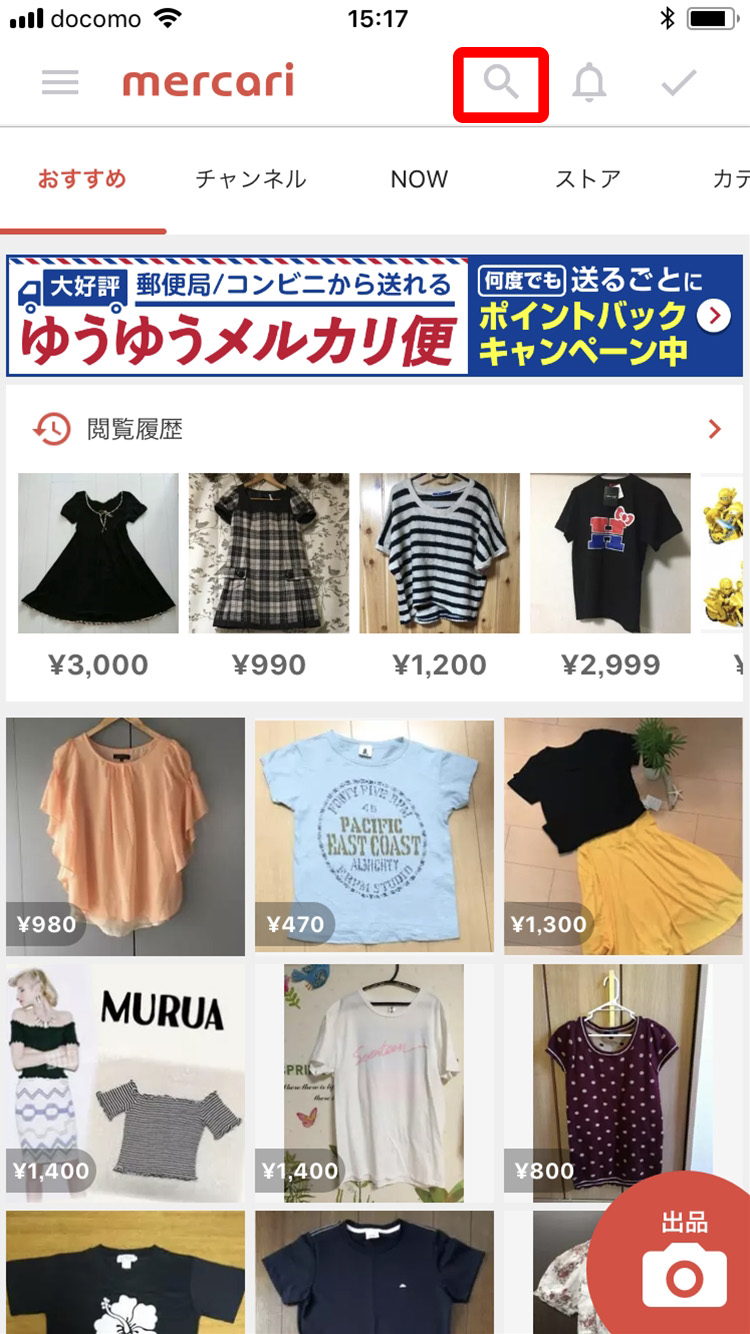
Task: Open the MURUA striped top listing
Action: click(125, 1082)
